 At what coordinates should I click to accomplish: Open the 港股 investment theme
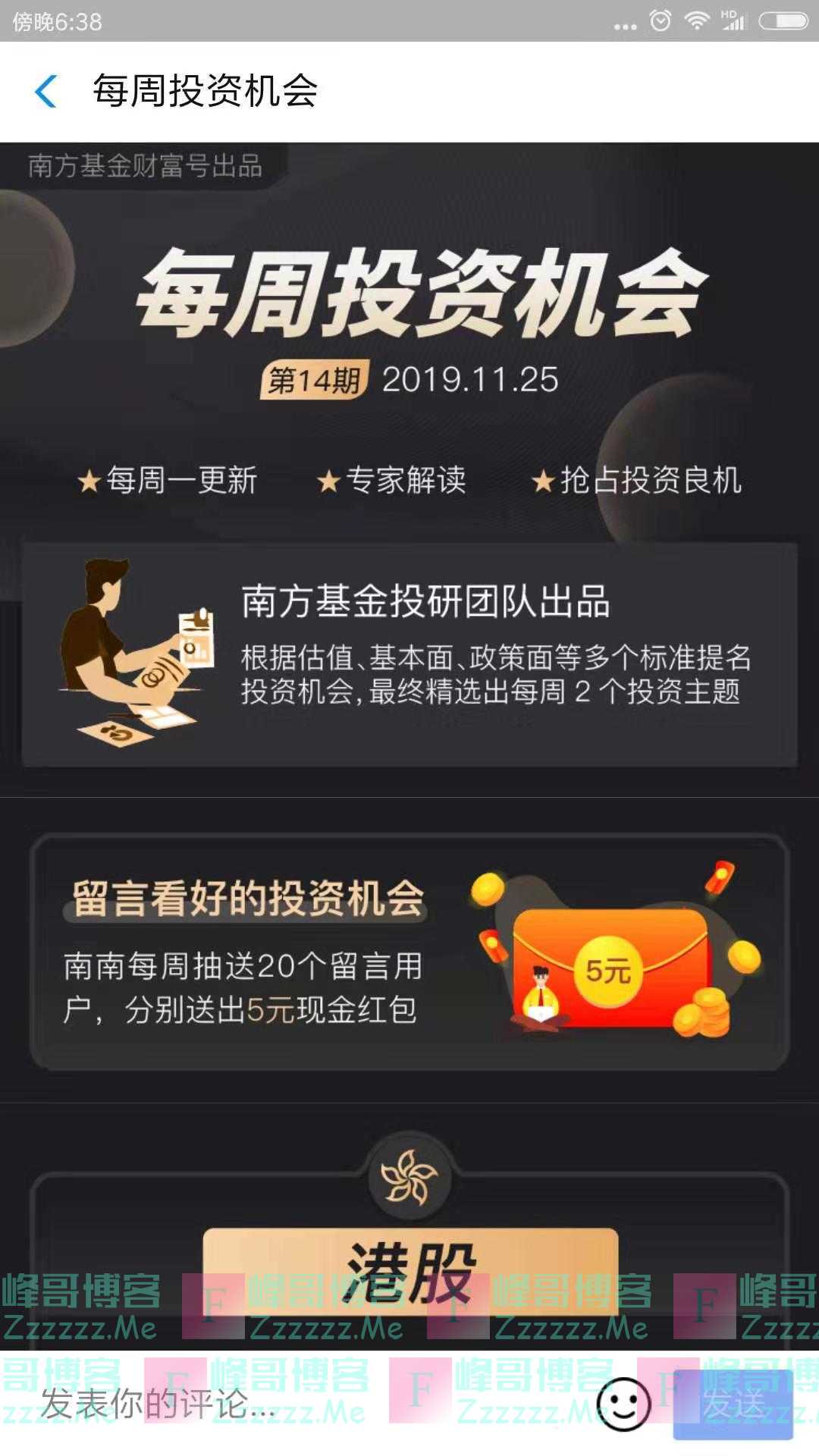pyautogui.click(x=410, y=1272)
